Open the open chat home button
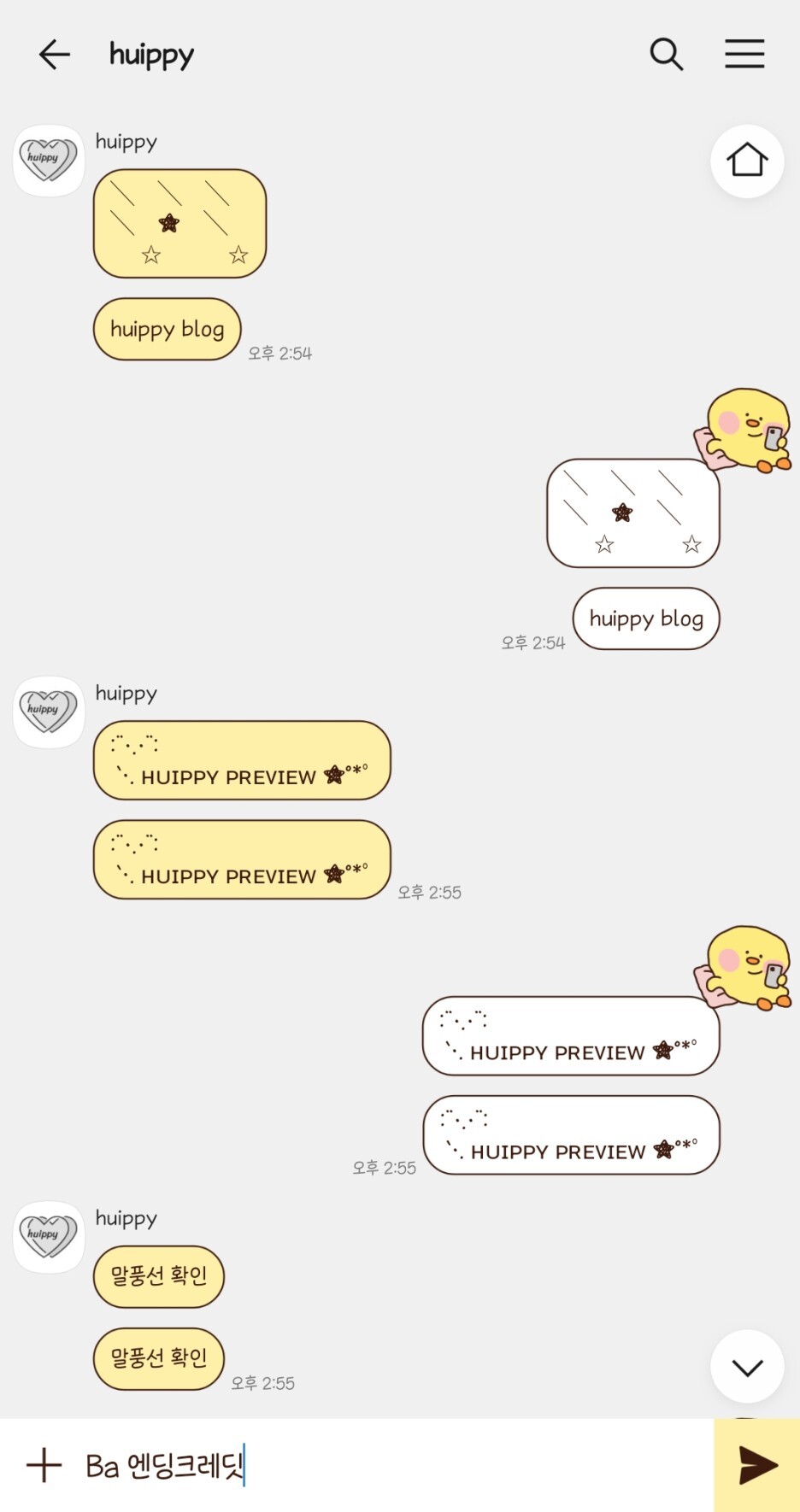This screenshot has height=1512, width=800. 747,161
